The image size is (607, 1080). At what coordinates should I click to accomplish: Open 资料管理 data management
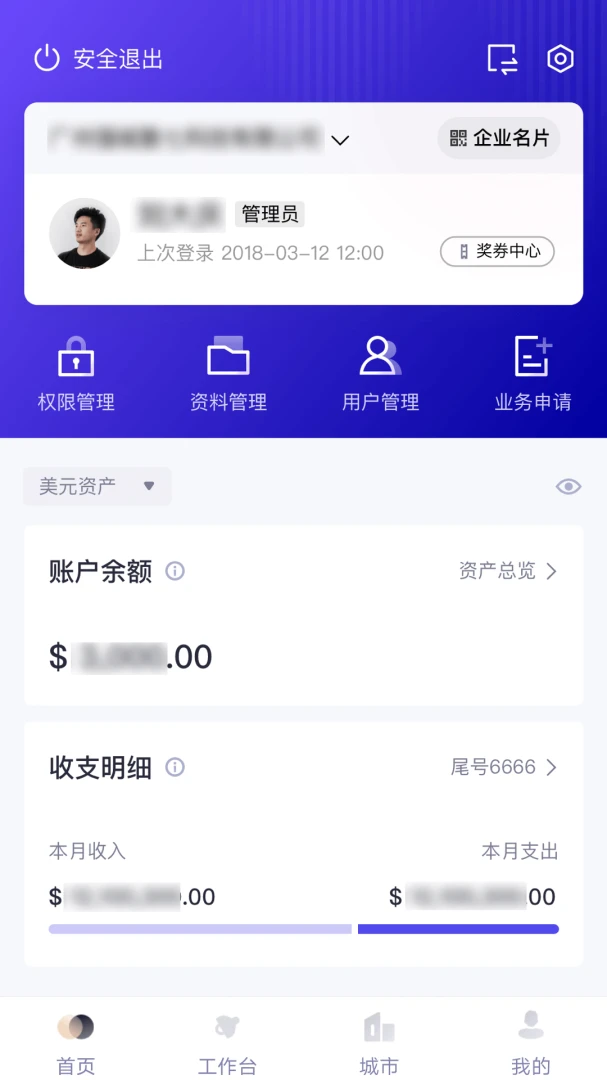[228, 374]
